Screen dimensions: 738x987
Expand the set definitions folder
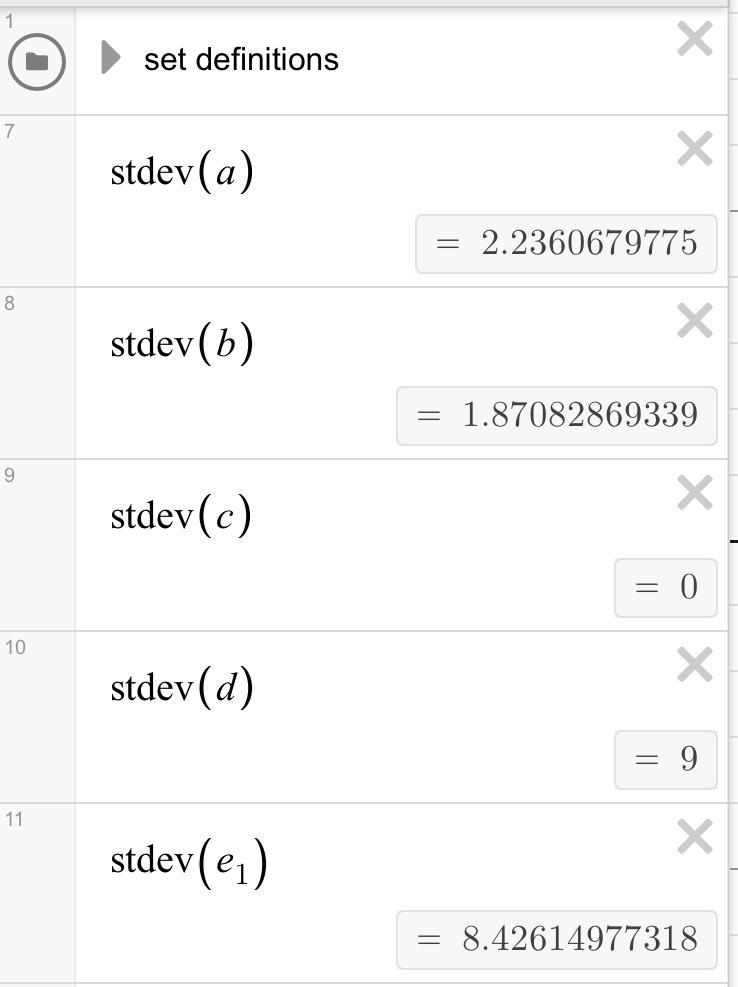pyautogui.click(x=111, y=59)
